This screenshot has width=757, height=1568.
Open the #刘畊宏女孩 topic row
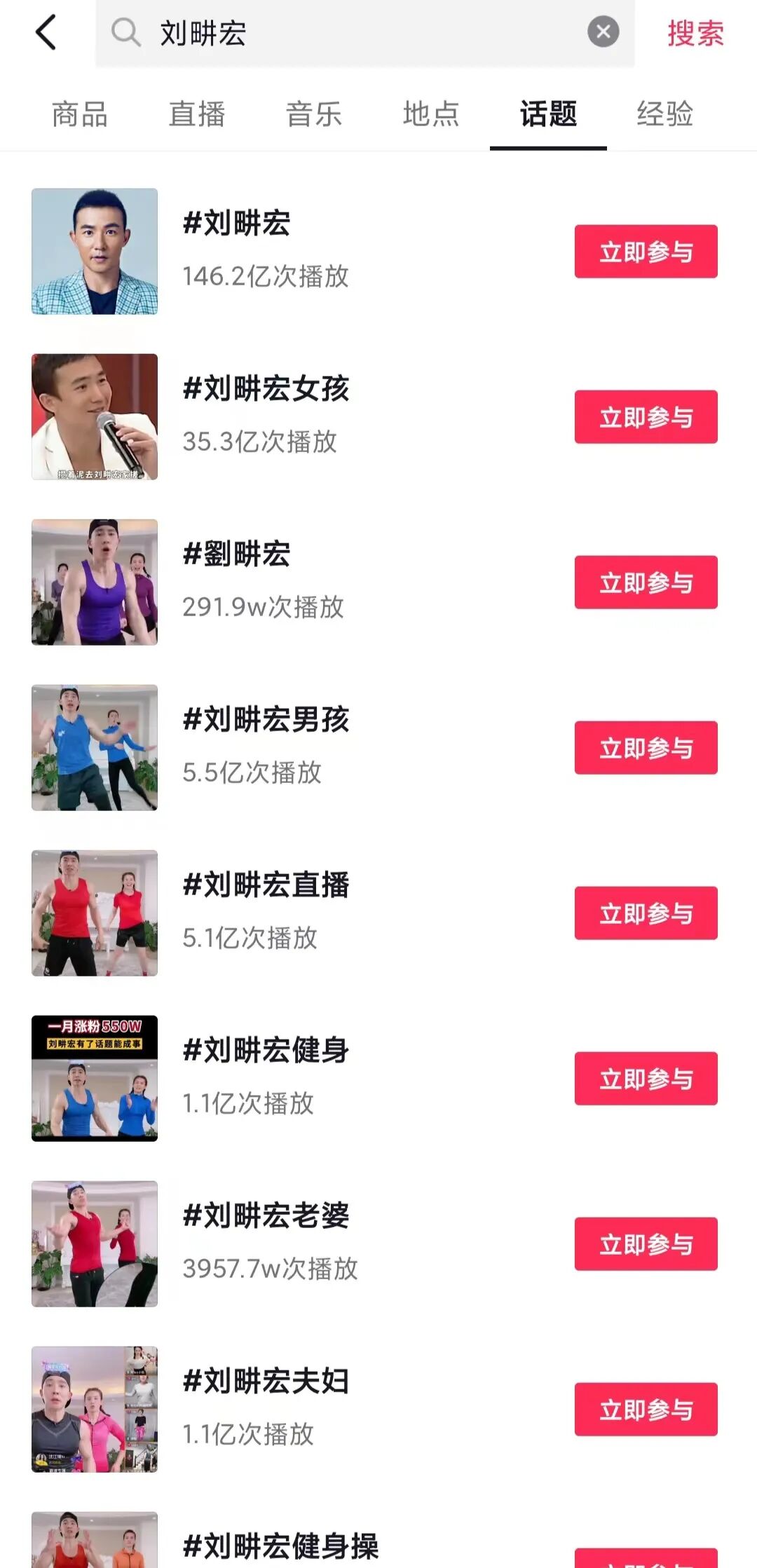click(x=266, y=390)
